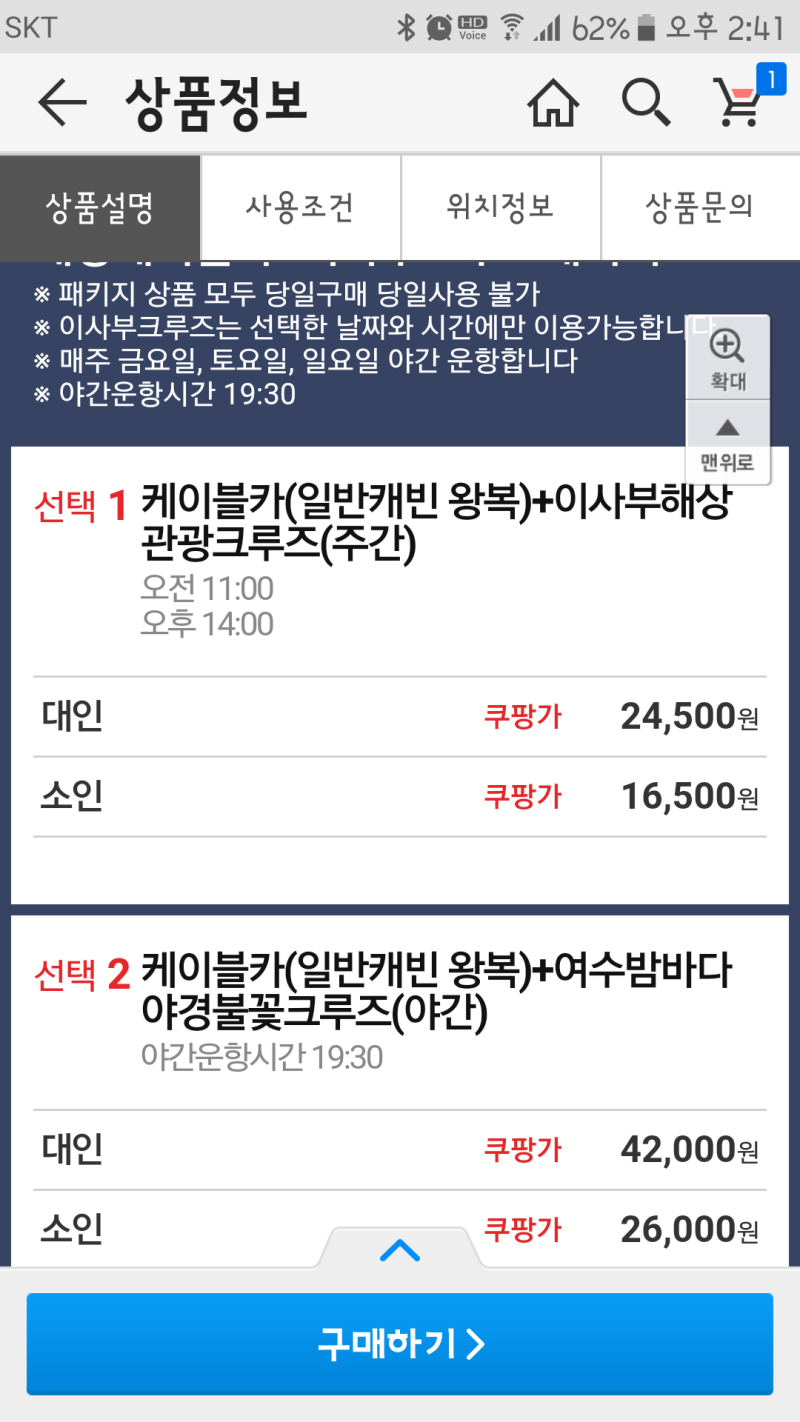
Task: Open the shopping cart
Action: 739,102
